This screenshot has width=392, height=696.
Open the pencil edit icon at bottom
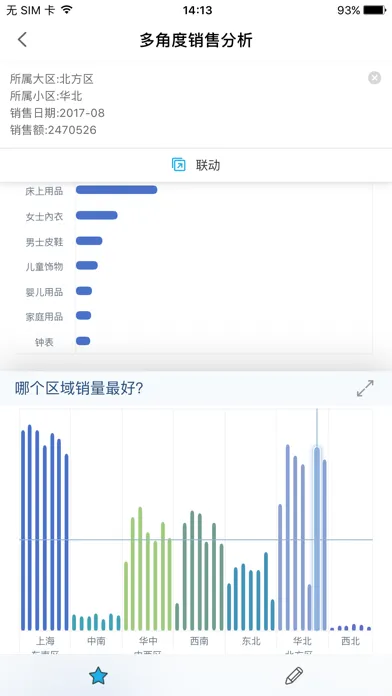[x=294, y=676]
